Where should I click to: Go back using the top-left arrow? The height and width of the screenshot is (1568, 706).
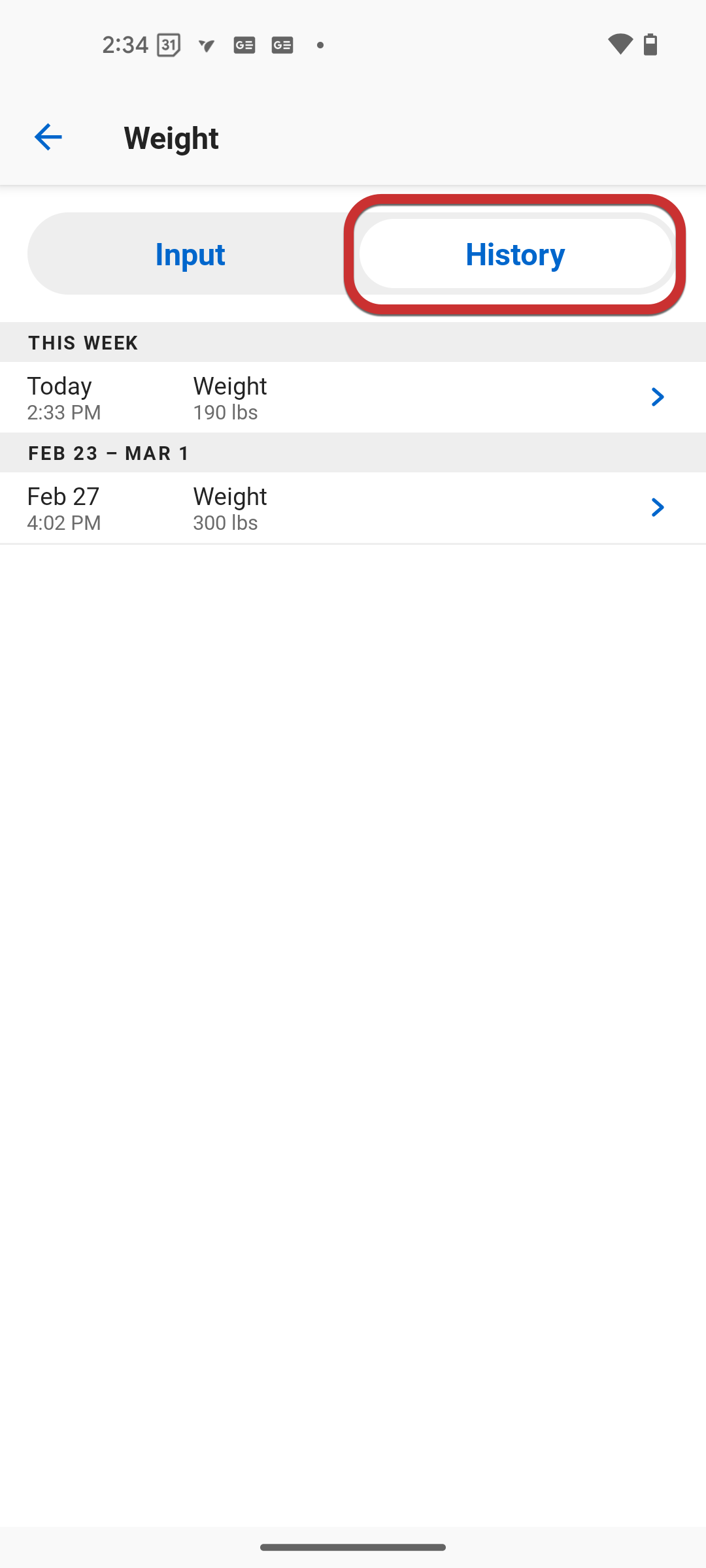(48, 137)
